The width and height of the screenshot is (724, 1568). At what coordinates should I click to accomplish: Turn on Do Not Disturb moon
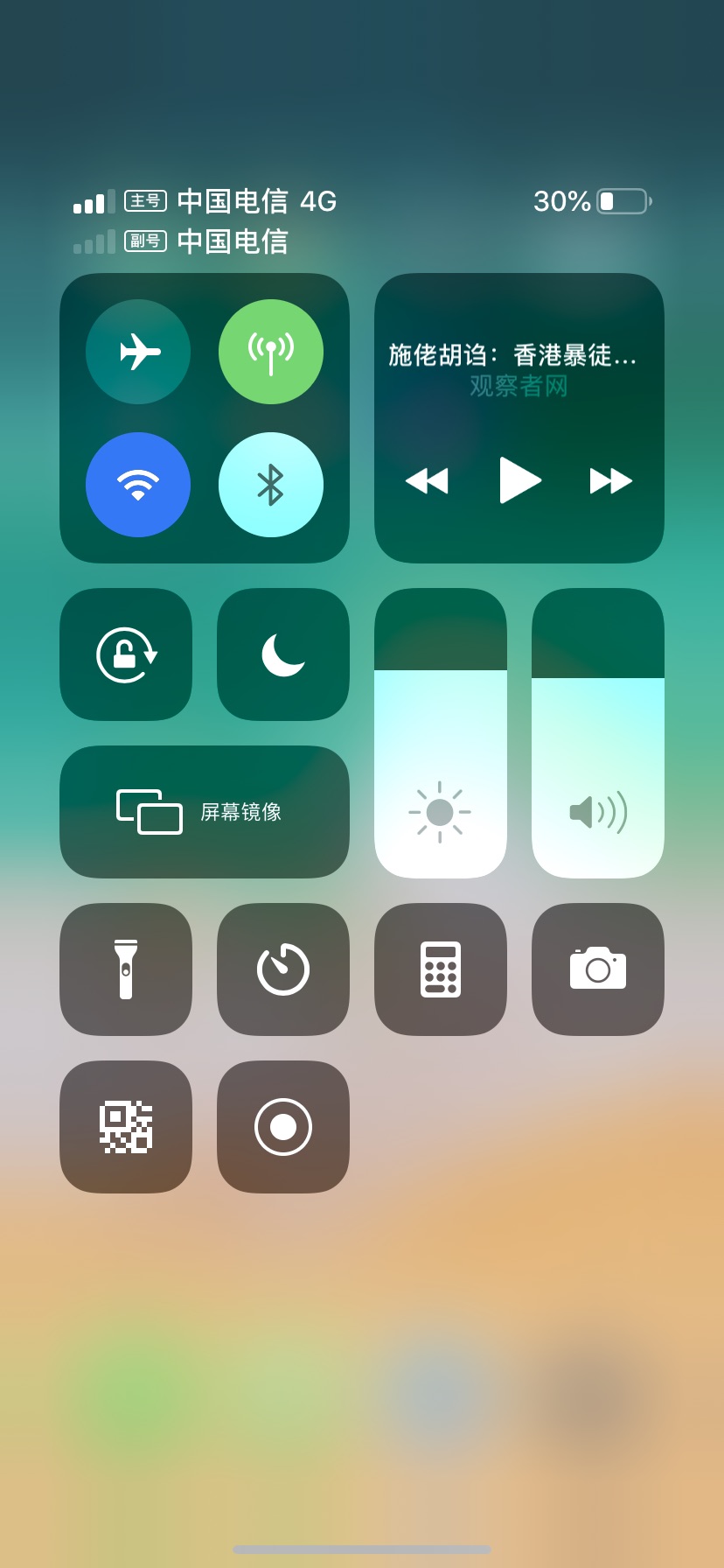tap(283, 654)
